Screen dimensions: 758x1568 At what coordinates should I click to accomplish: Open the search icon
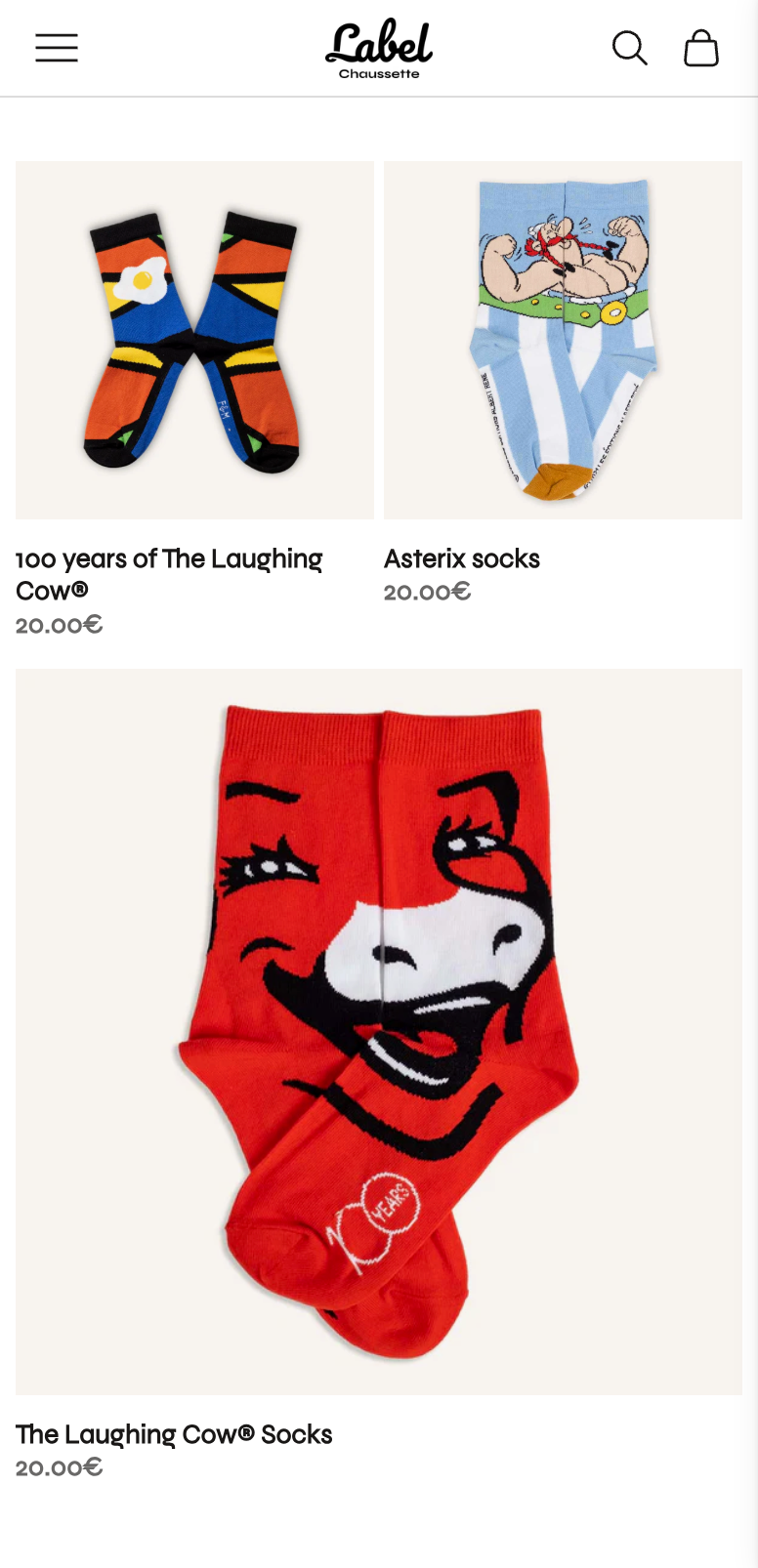[x=629, y=48]
